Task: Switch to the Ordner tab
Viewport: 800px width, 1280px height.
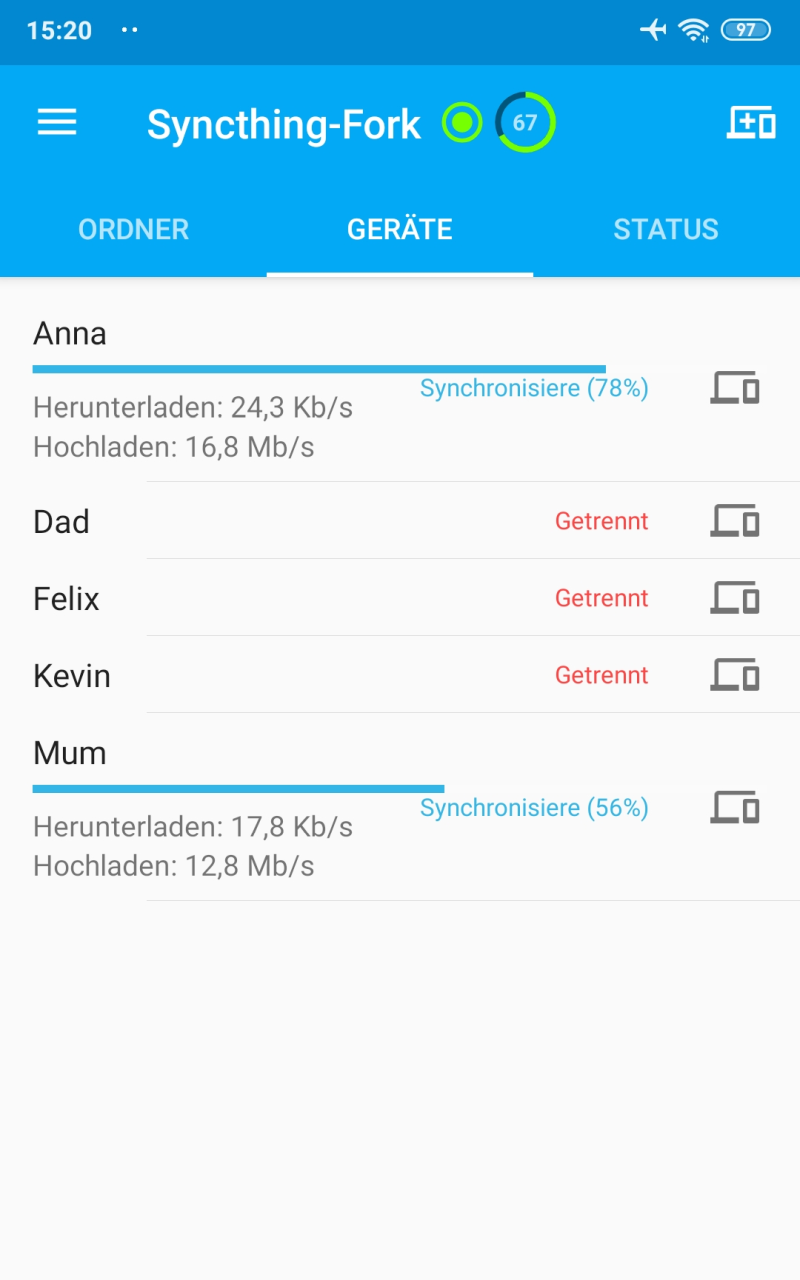Action: (133, 229)
